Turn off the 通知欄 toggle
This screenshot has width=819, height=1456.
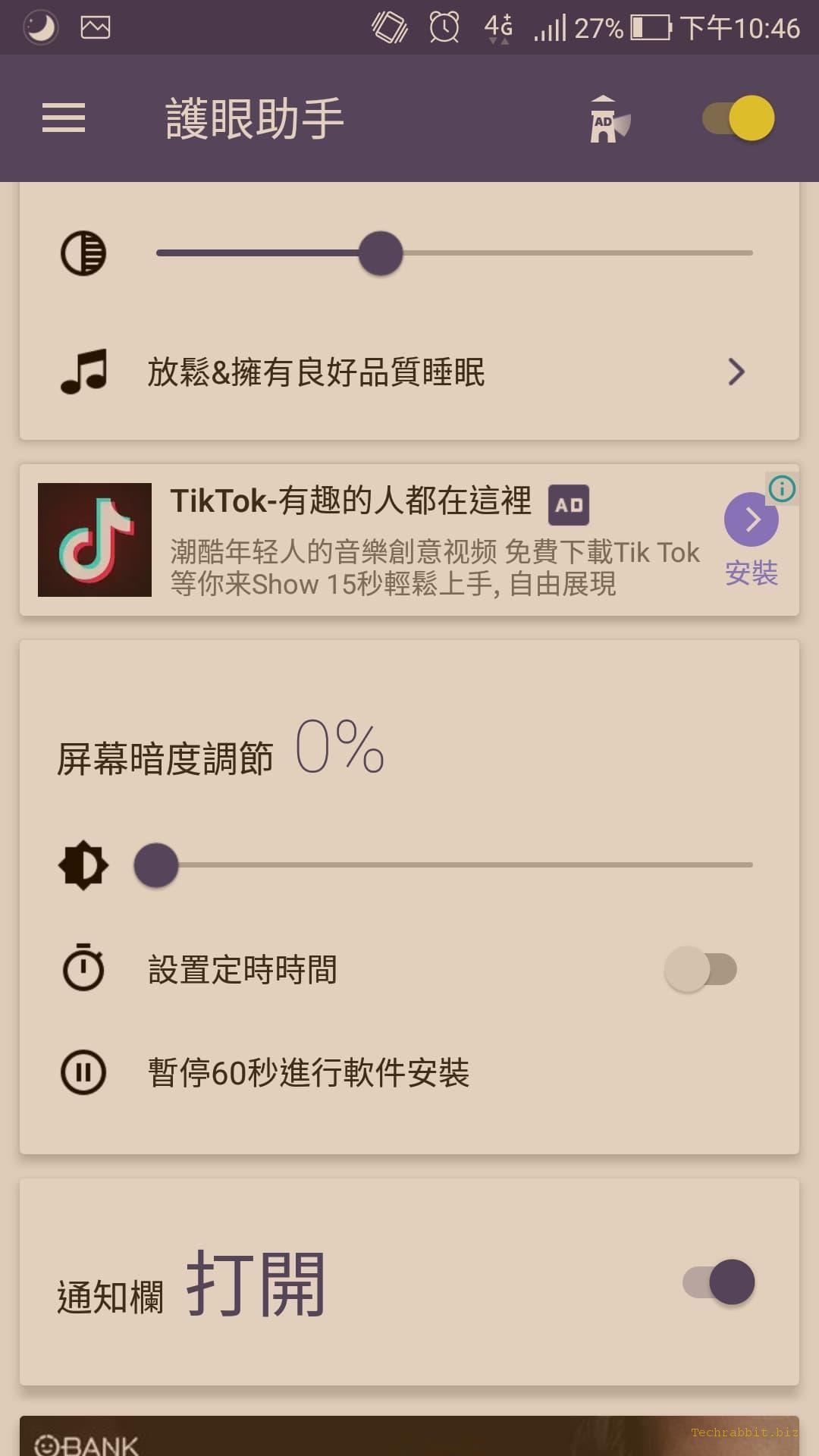tap(719, 1282)
